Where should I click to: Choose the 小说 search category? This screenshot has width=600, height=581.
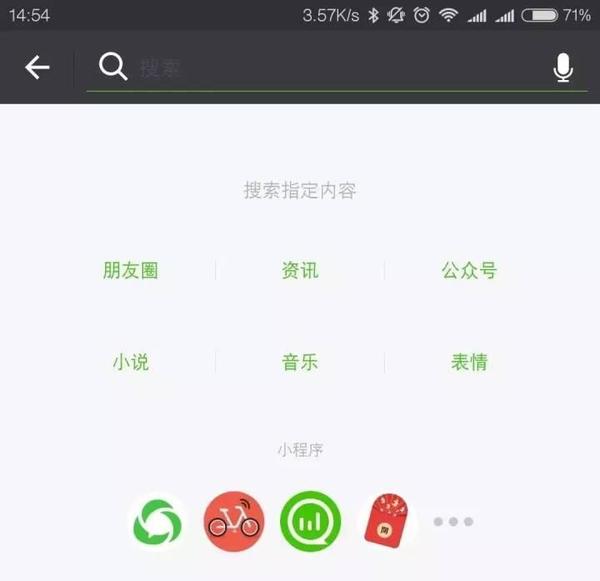click(131, 362)
